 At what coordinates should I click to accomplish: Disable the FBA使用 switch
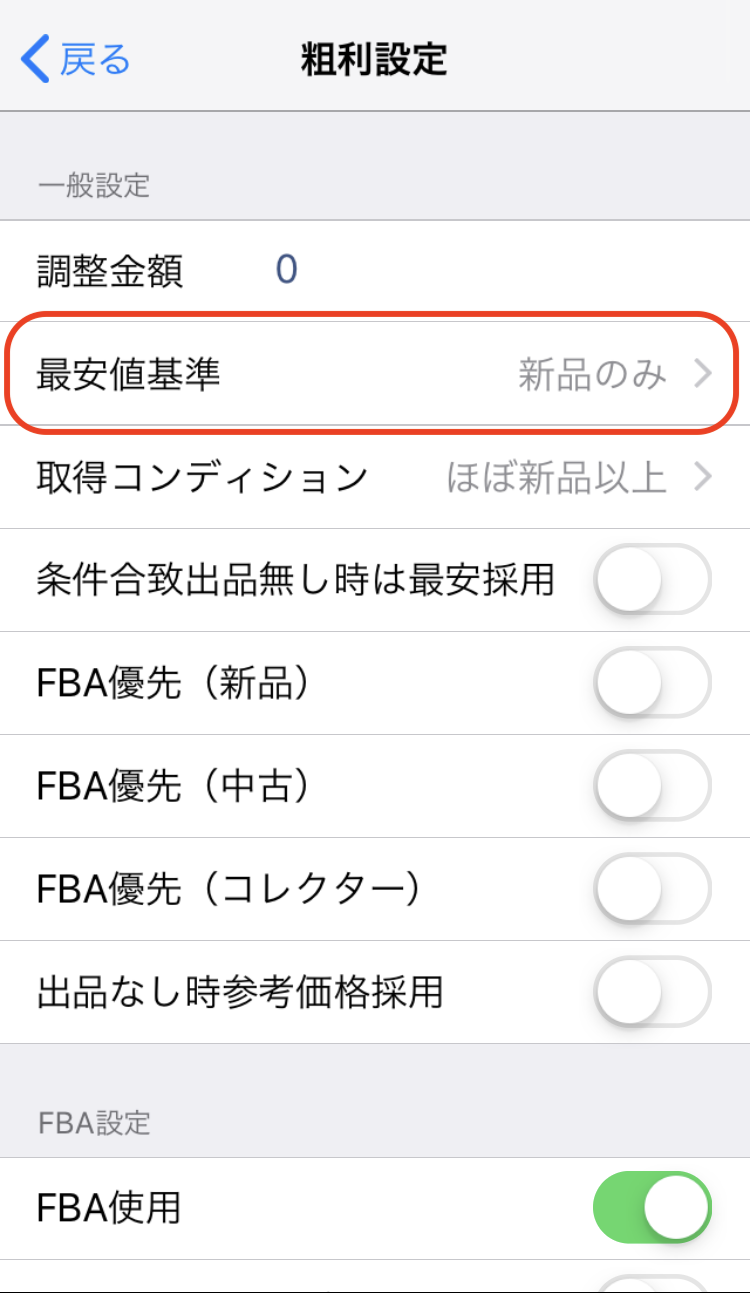(652, 1208)
